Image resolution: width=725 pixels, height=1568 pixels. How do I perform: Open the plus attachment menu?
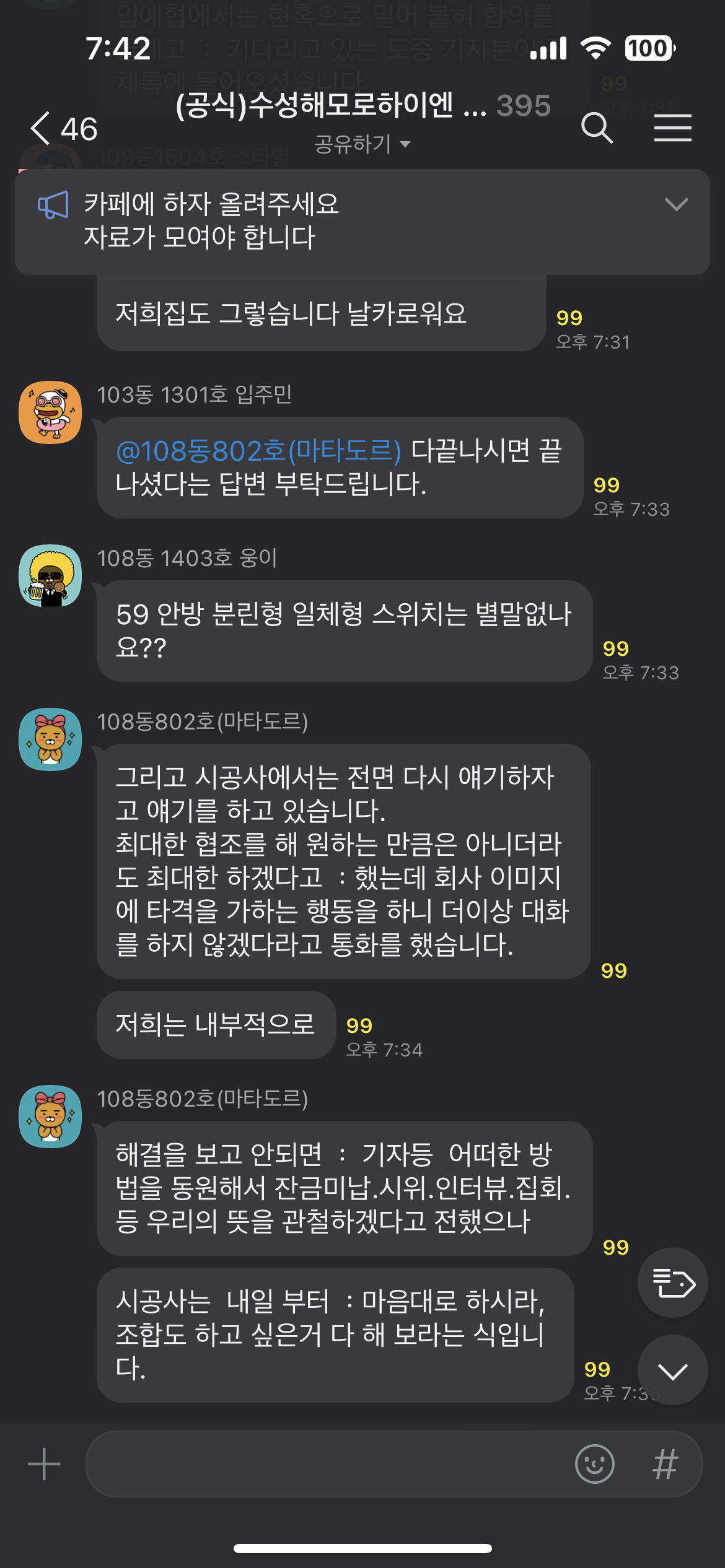tap(44, 1464)
